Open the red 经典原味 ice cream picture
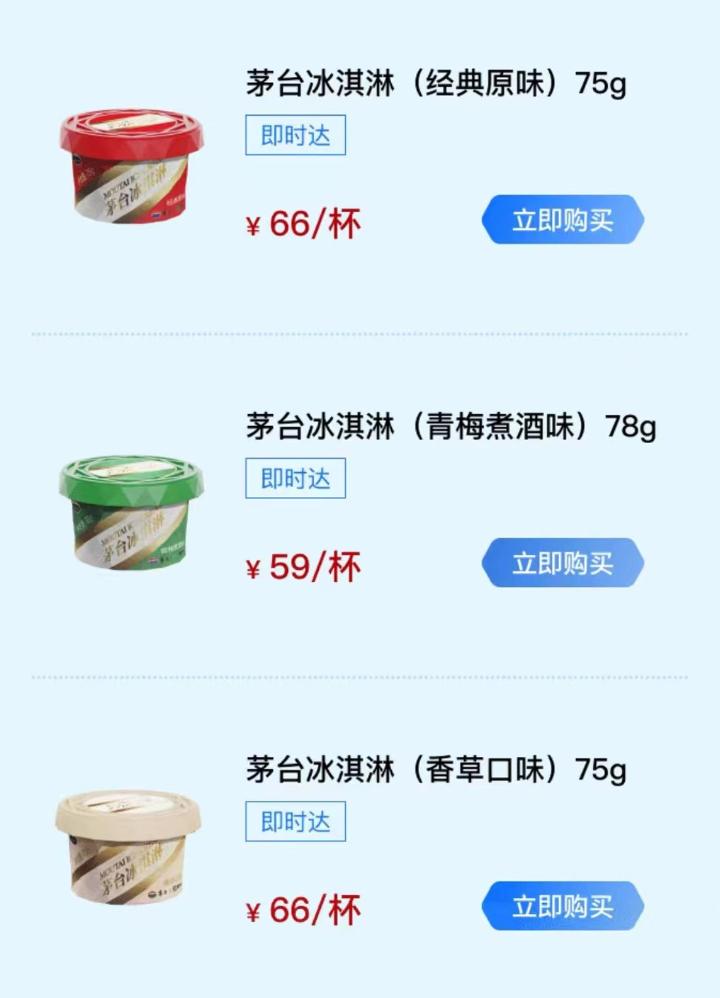 (130, 166)
